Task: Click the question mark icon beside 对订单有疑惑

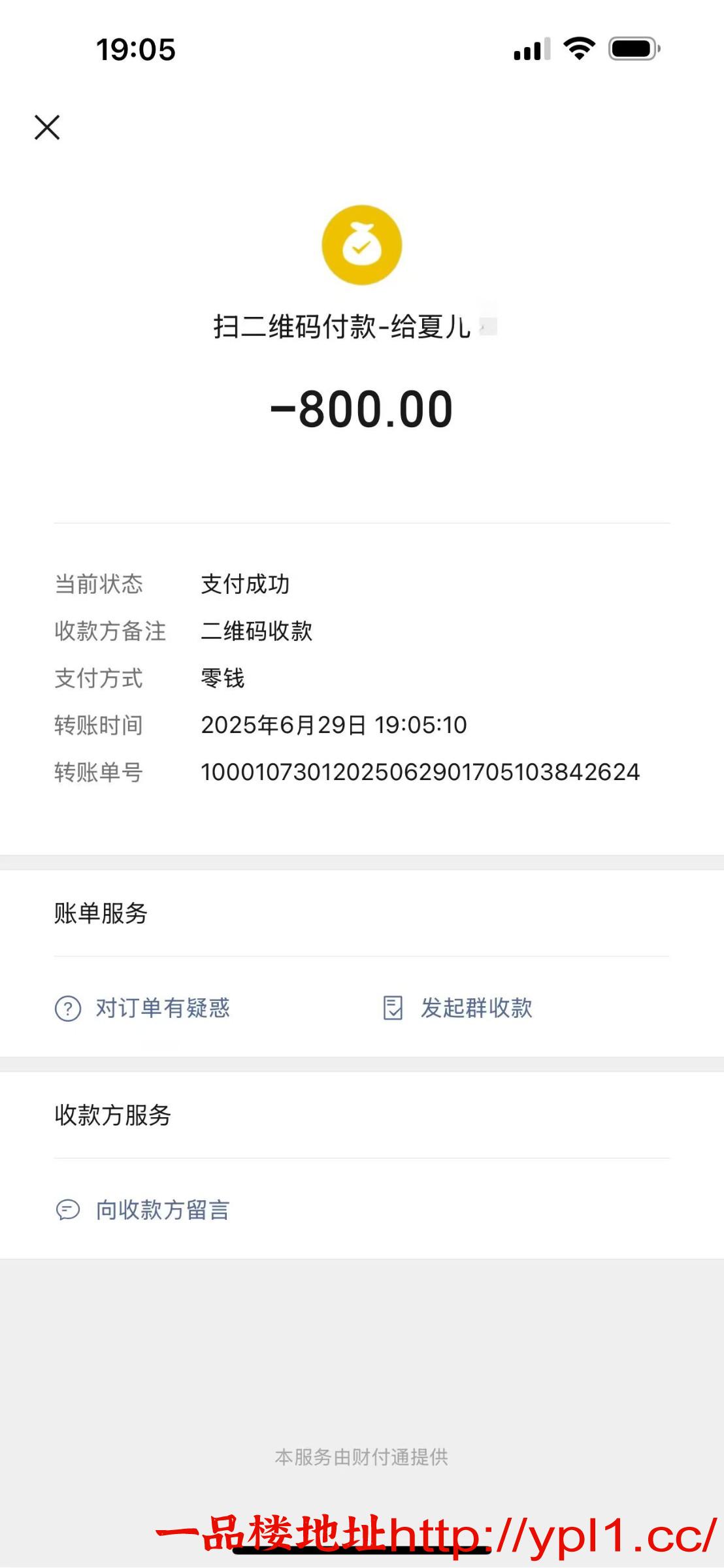Action: click(69, 1009)
